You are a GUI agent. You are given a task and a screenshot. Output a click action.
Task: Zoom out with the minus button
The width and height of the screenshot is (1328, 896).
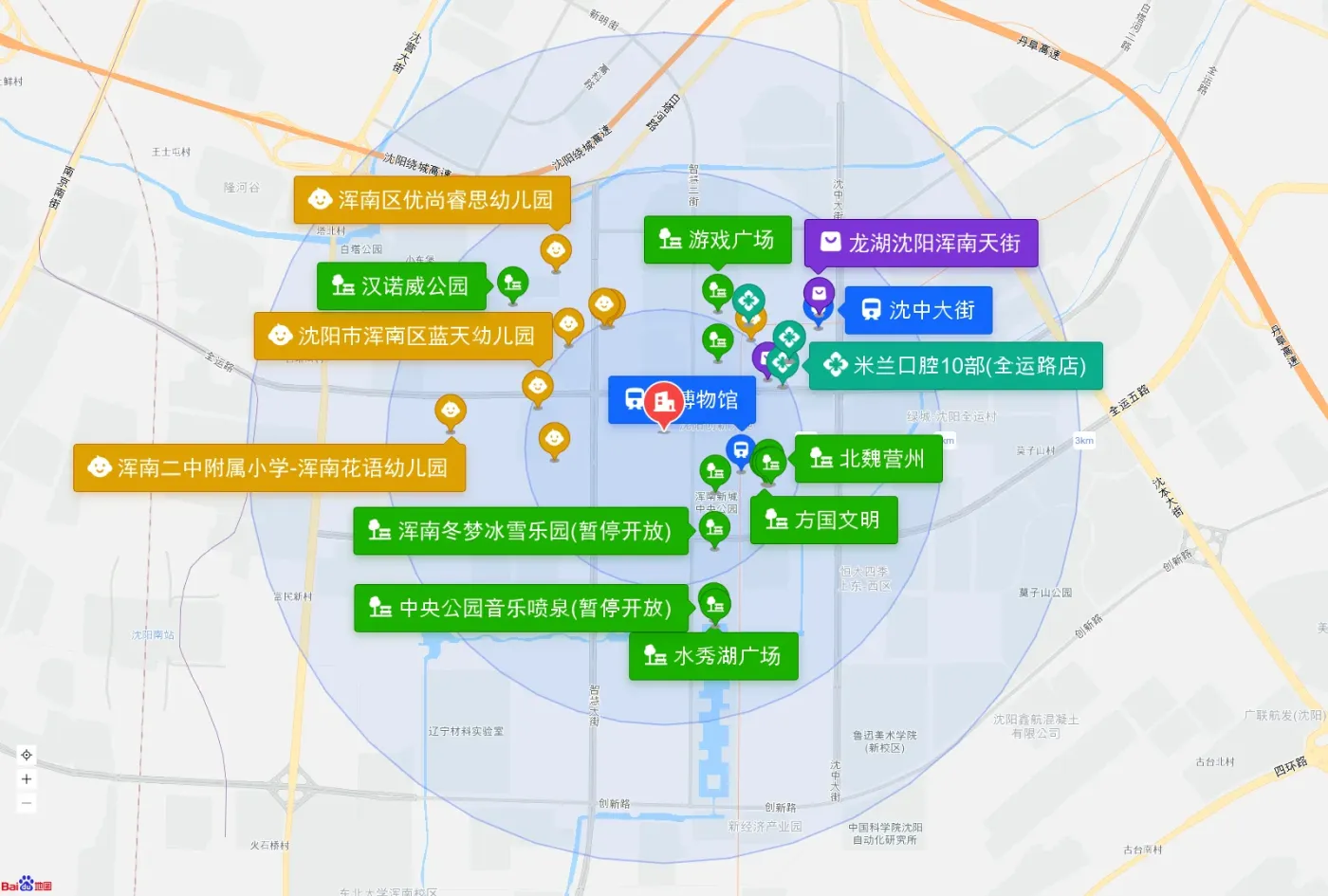[27, 803]
